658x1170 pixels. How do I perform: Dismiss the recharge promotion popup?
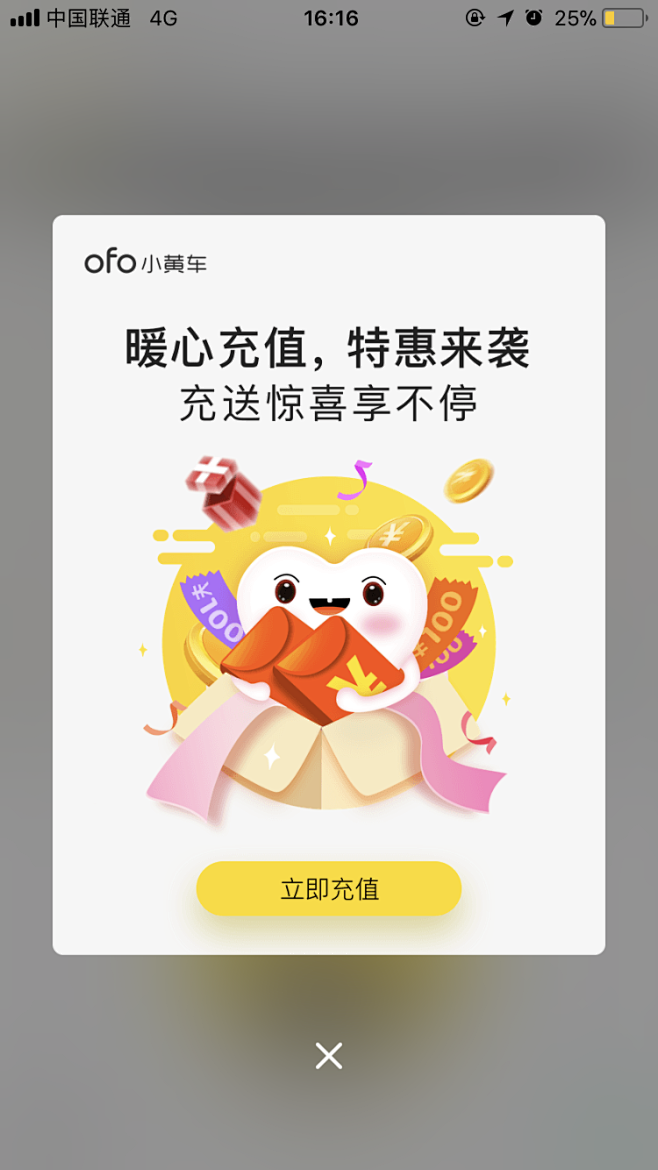pyautogui.click(x=329, y=1055)
